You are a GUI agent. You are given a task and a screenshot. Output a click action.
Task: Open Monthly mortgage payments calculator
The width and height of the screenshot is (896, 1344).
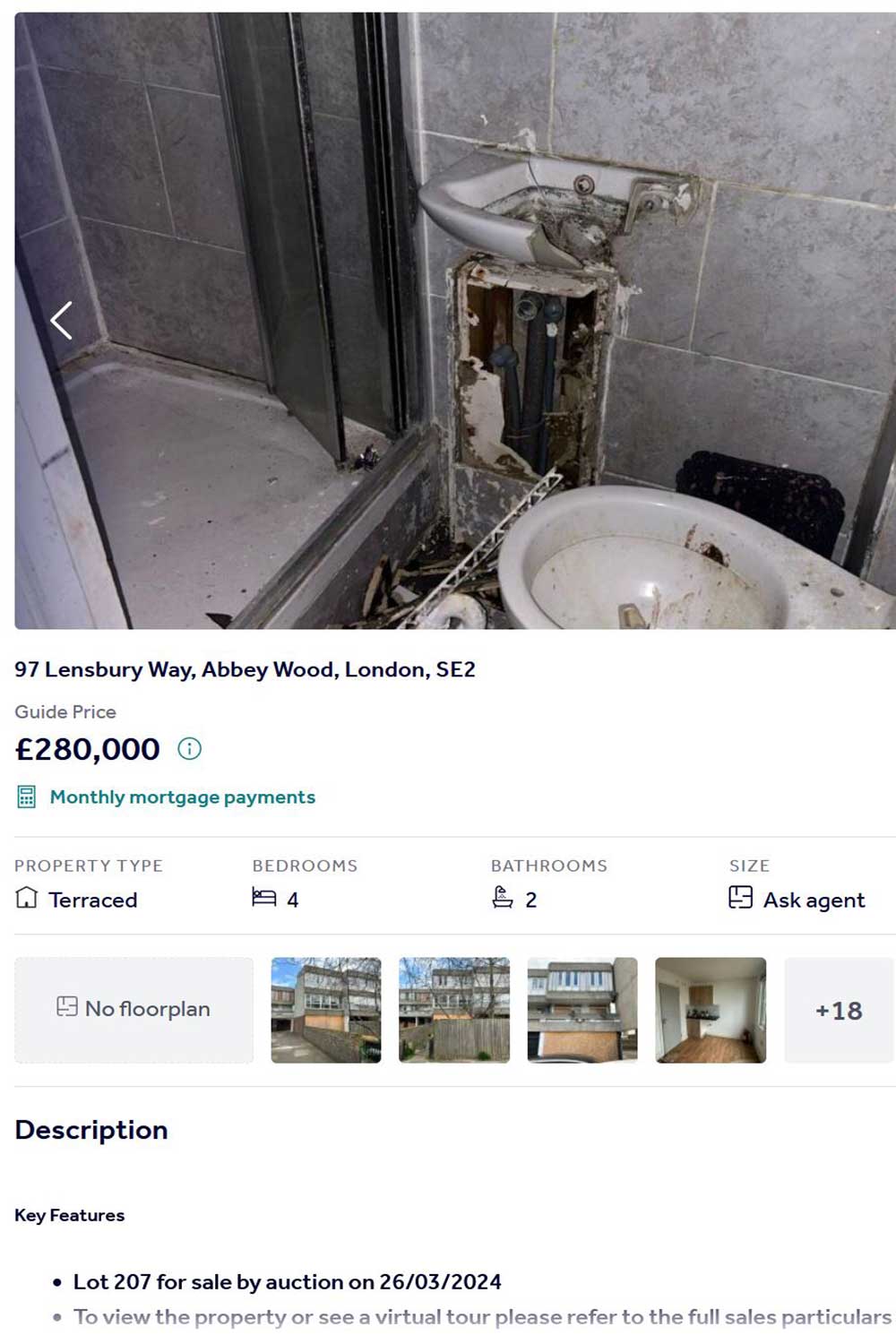click(x=182, y=797)
